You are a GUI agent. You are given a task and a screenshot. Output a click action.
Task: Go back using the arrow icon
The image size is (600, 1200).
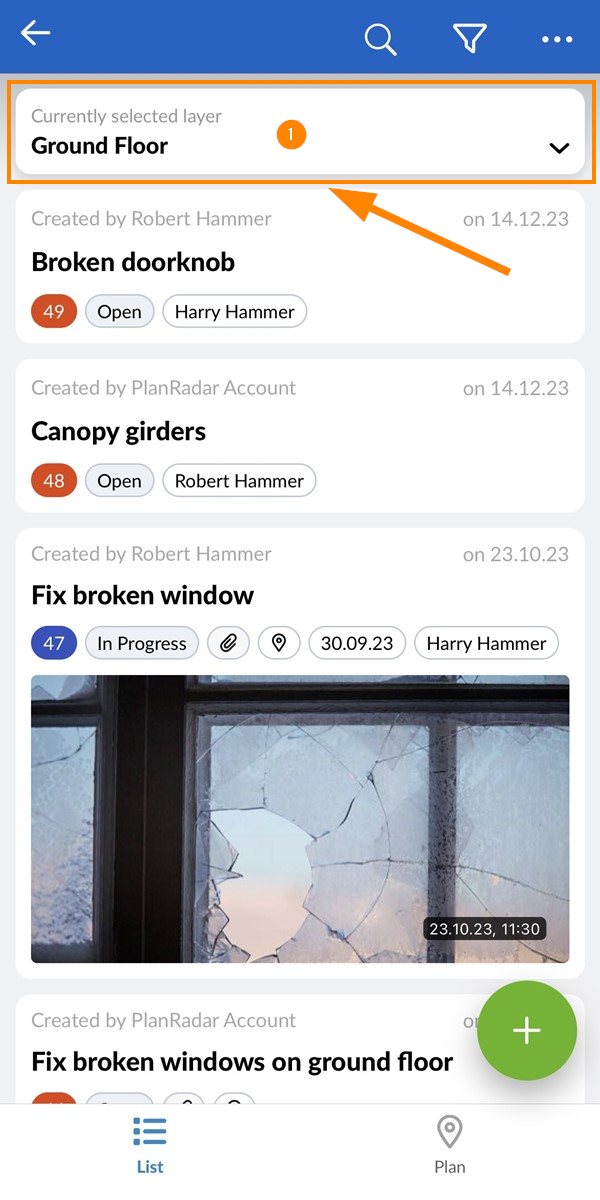pos(36,34)
